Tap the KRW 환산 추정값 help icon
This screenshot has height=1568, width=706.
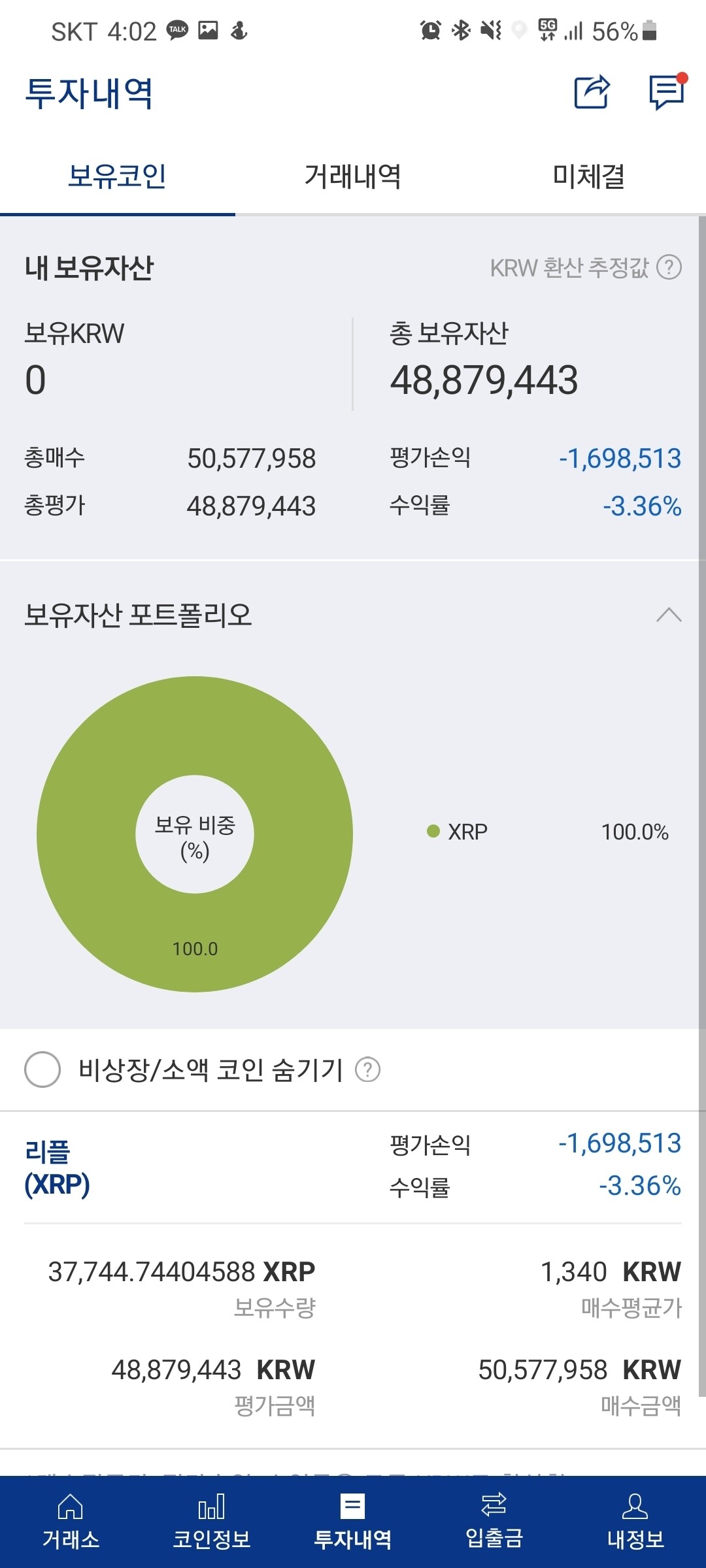pos(668,267)
